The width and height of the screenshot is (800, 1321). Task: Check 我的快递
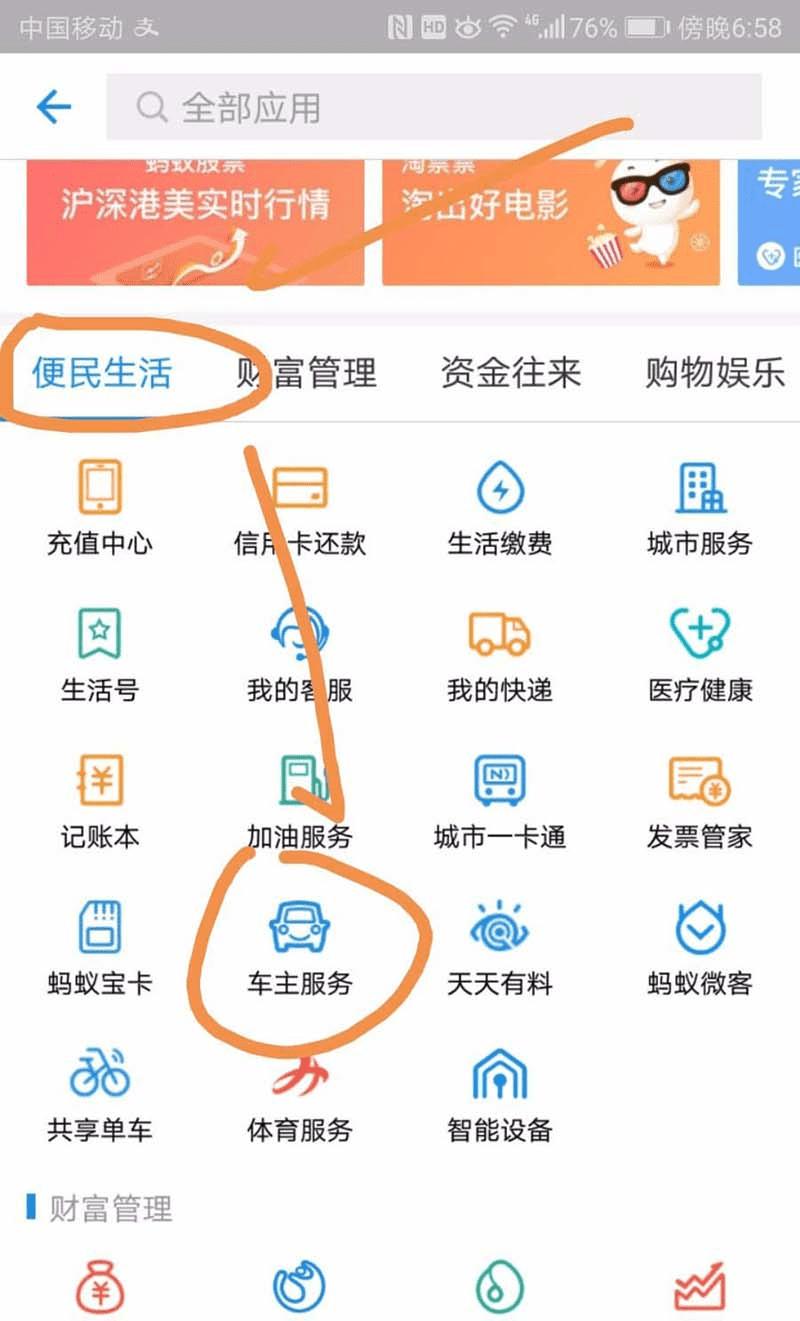click(x=499, y=653)
